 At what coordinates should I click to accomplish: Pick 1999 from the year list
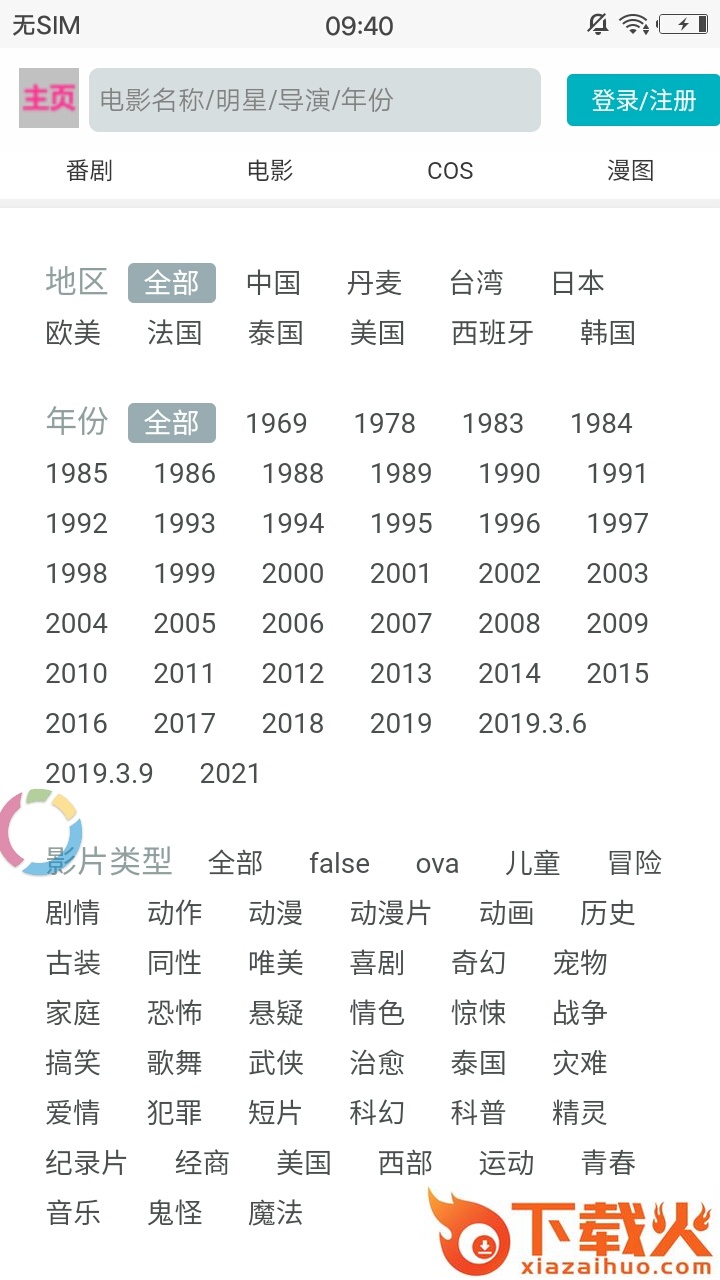[184, 573]
